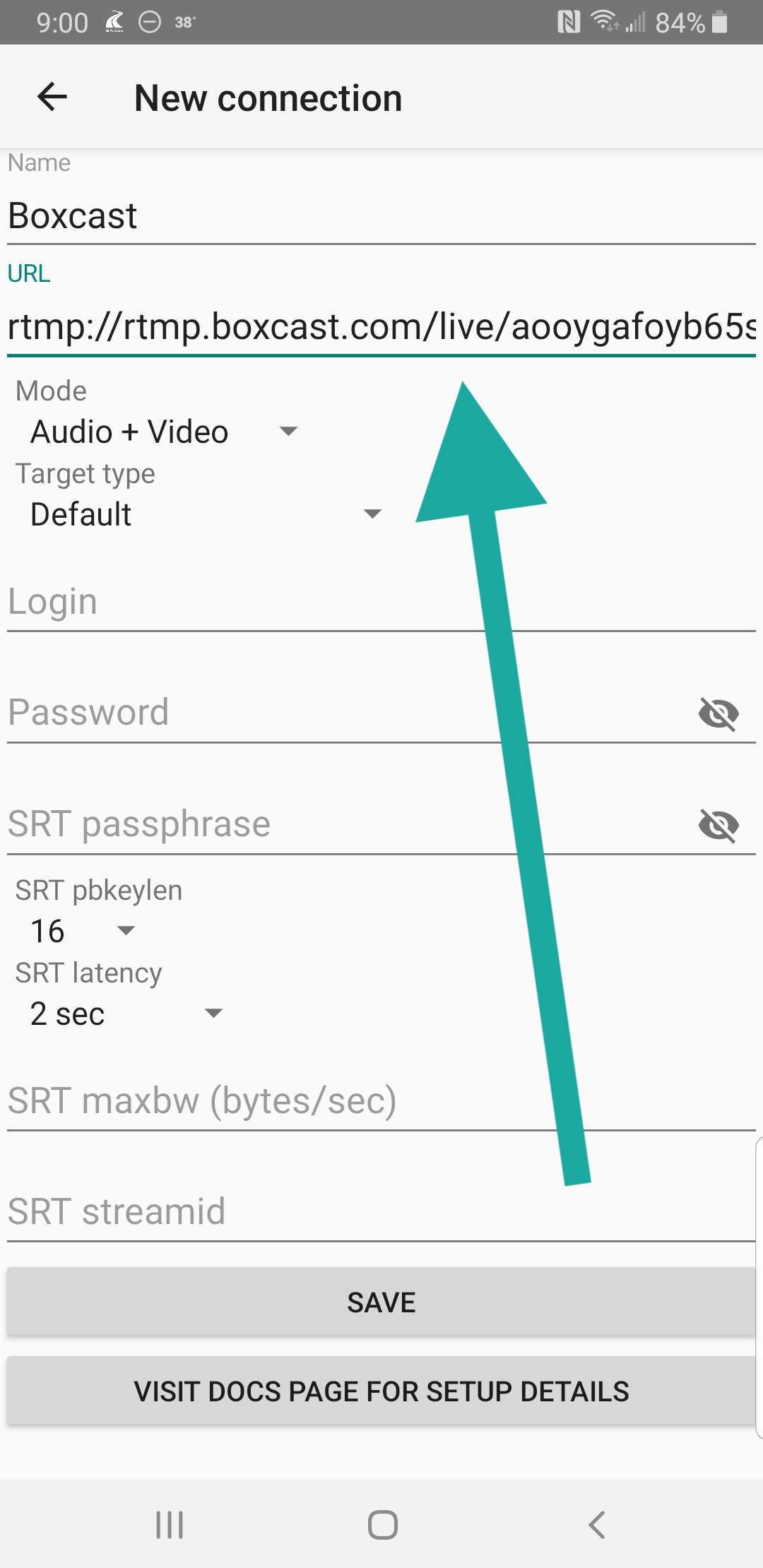Open the SRT pbkeylen dropdown

coord(82,931)
